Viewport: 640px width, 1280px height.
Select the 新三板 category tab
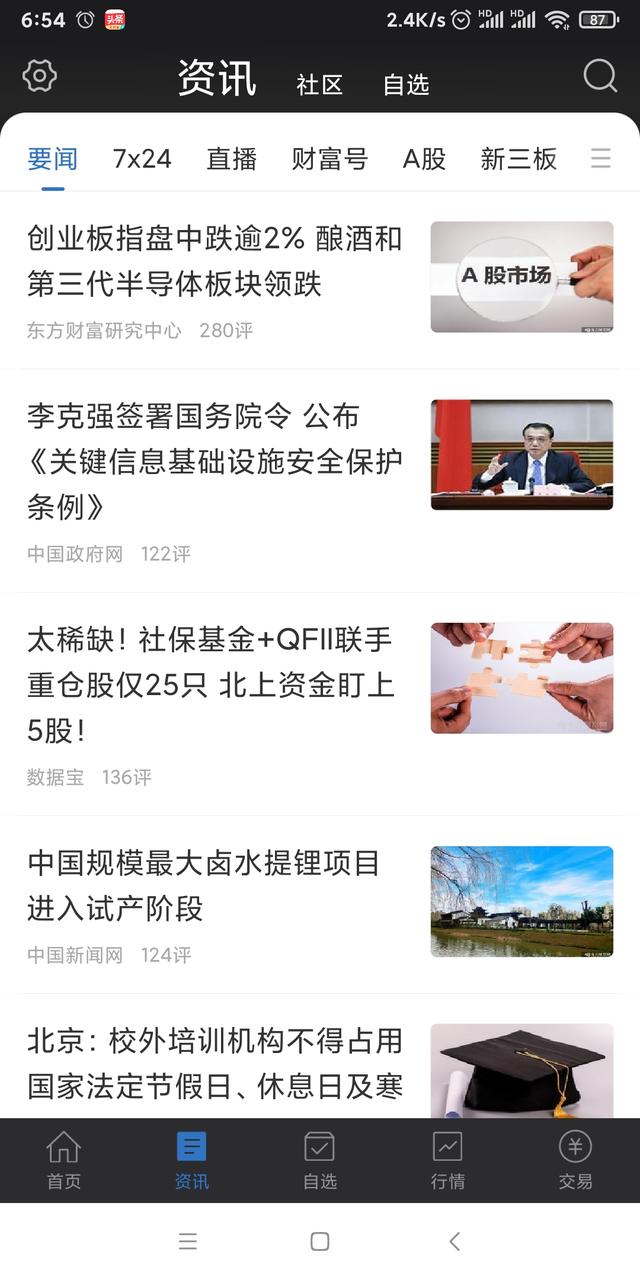[518, 159]
